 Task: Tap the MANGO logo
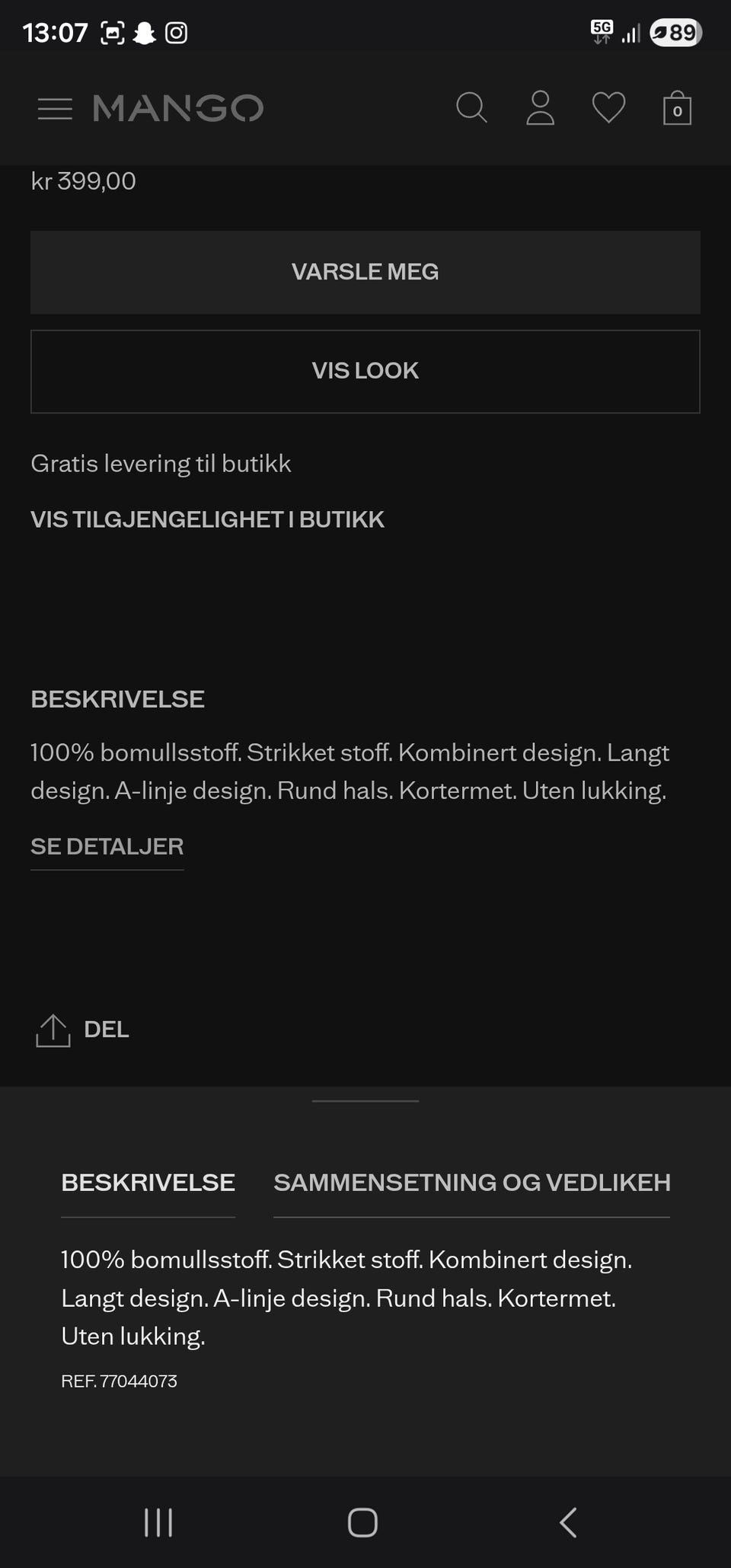point(177,108)
